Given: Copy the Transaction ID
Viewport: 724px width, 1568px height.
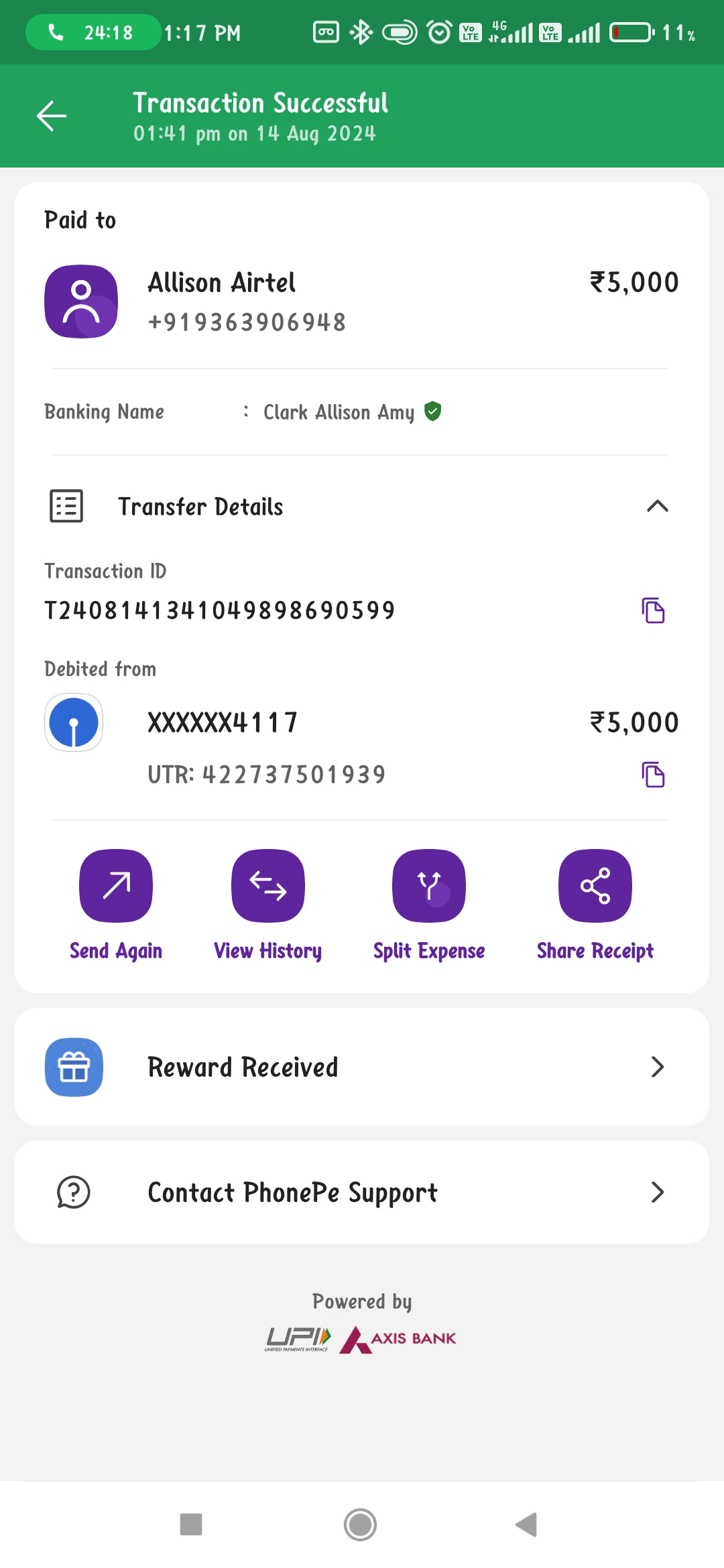Looking at the screenshot, I should 653,610.
